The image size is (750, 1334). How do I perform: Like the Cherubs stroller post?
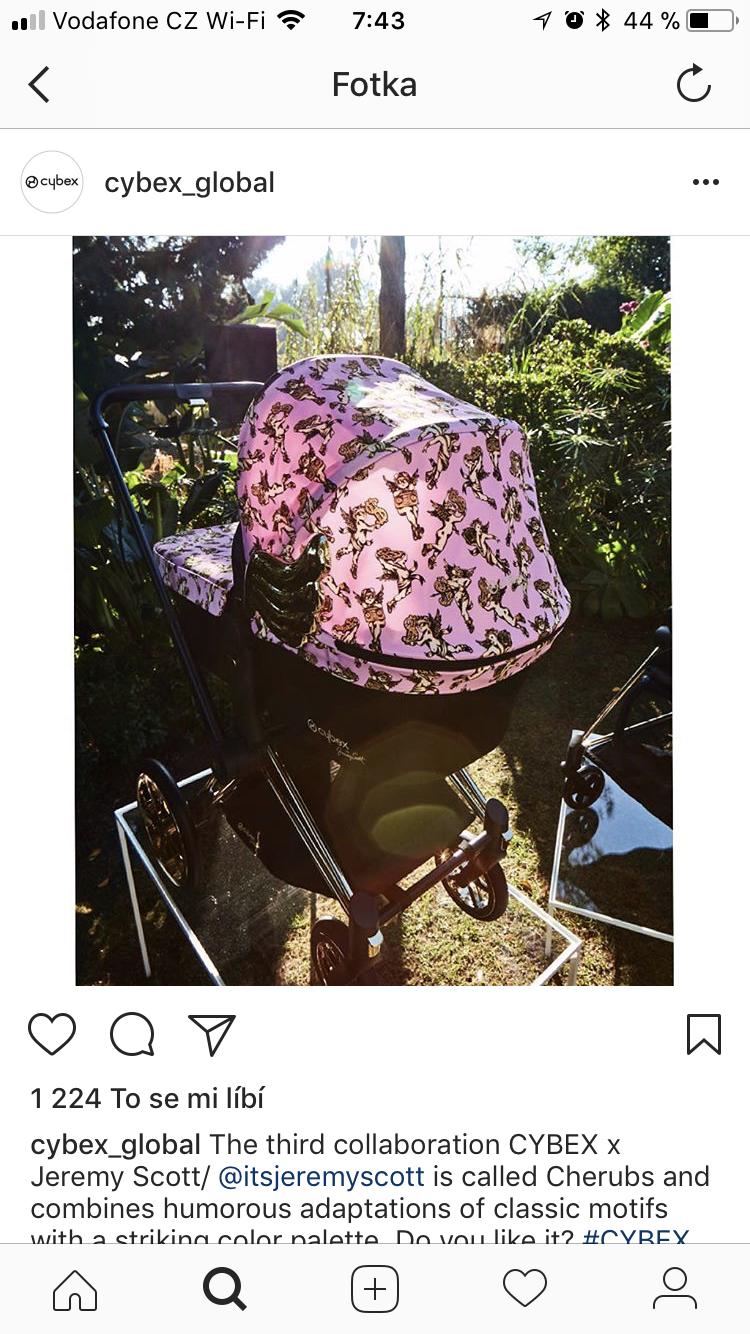point(52,1035)
